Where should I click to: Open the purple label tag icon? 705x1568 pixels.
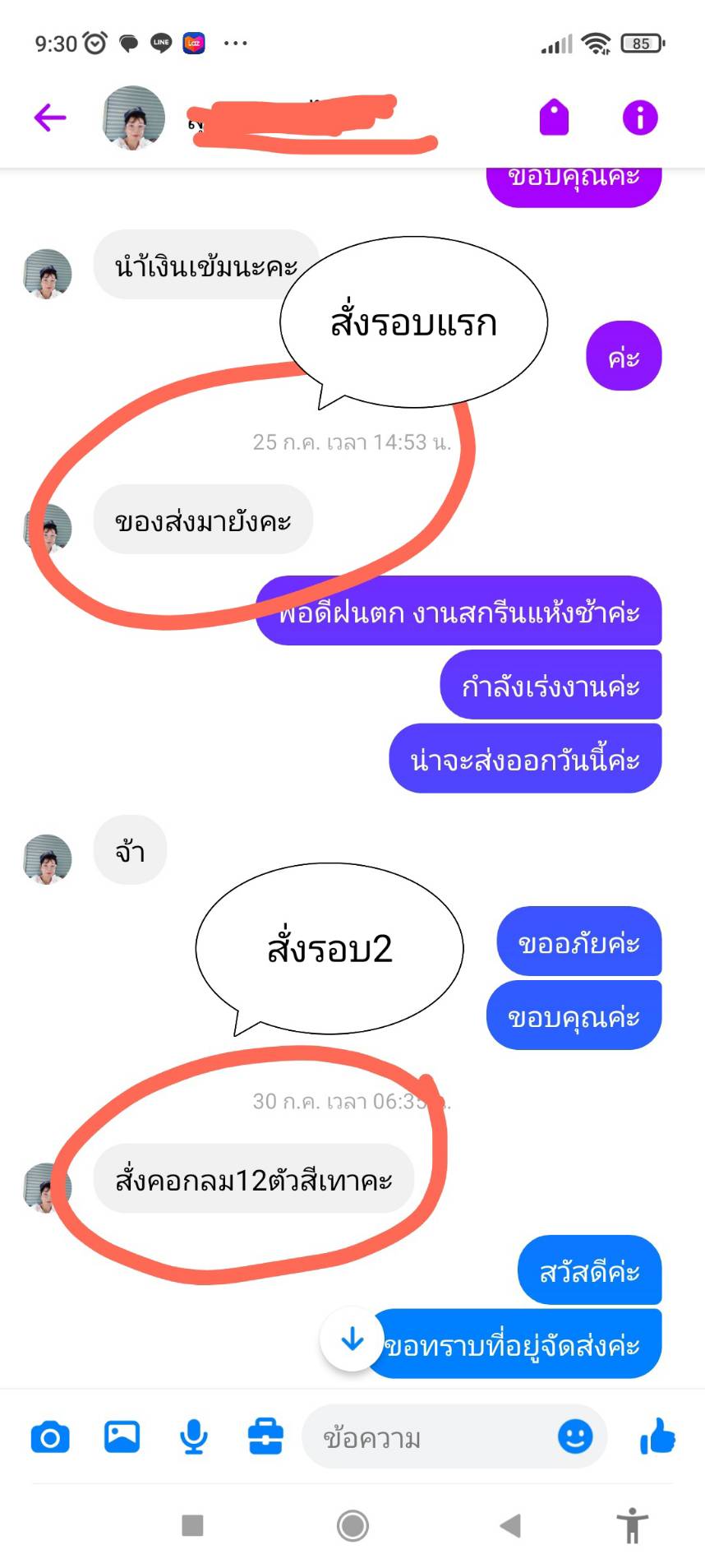click(554, 118)
